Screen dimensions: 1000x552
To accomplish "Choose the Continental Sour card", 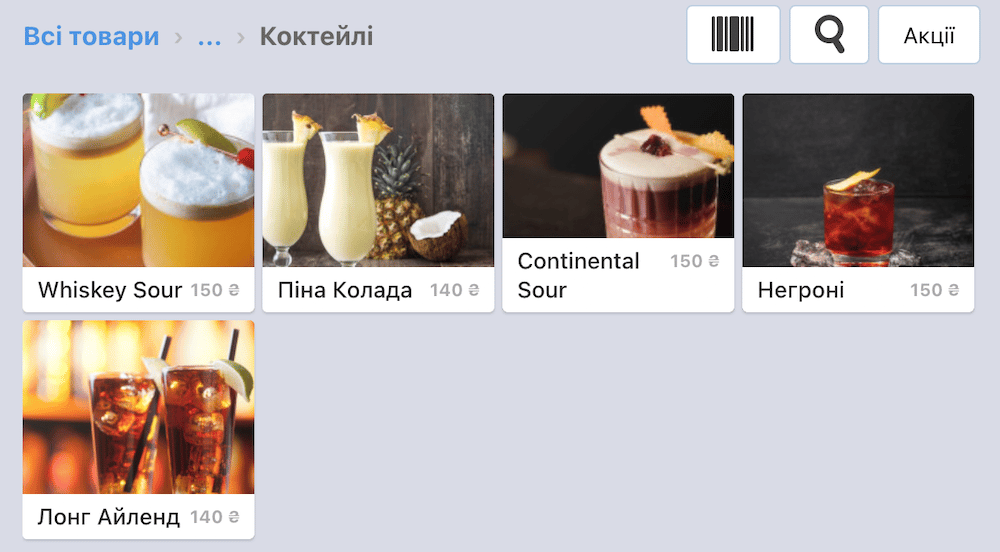I will point(618,202).
